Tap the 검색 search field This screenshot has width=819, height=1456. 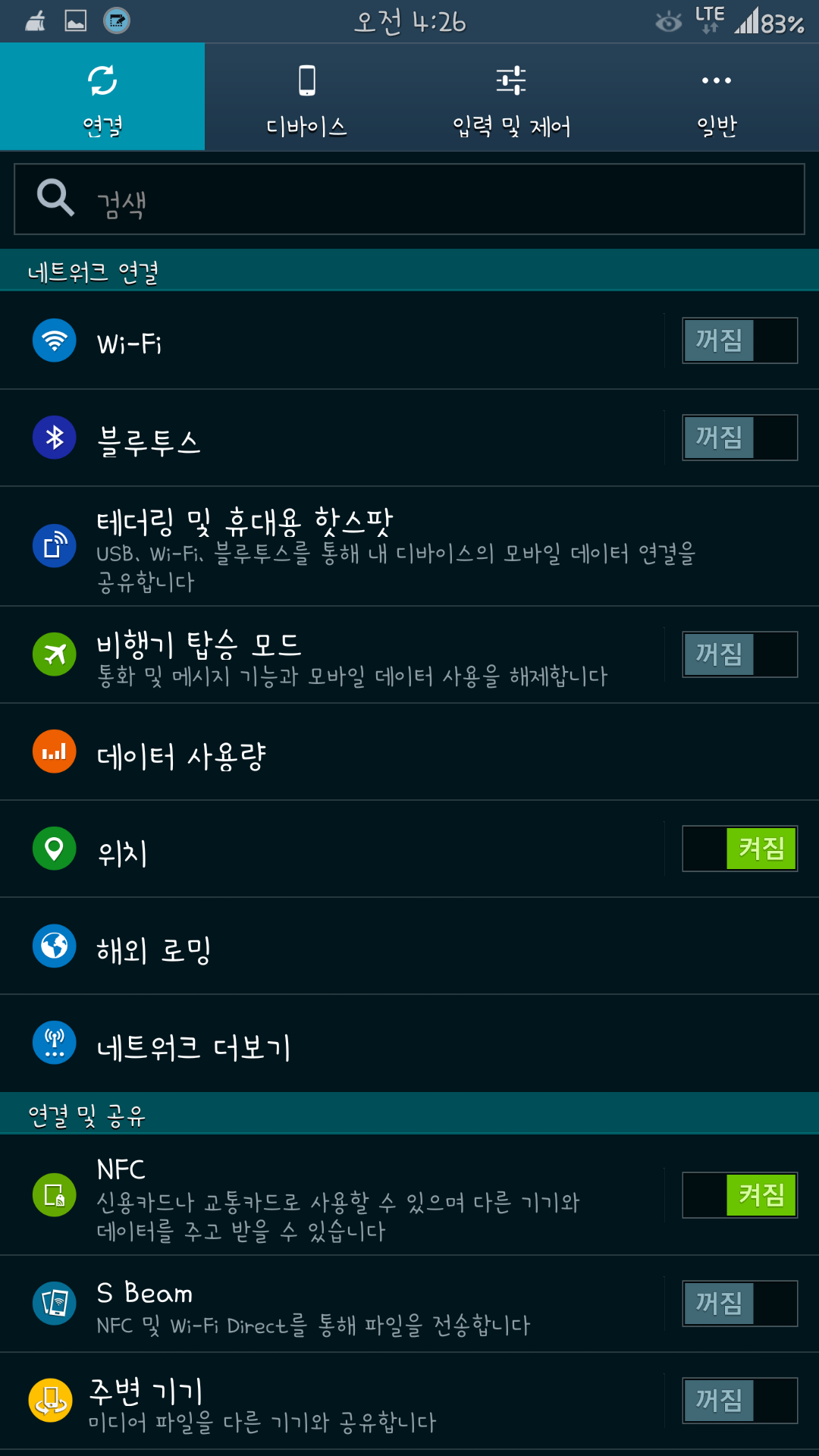[x=409, y=199]
